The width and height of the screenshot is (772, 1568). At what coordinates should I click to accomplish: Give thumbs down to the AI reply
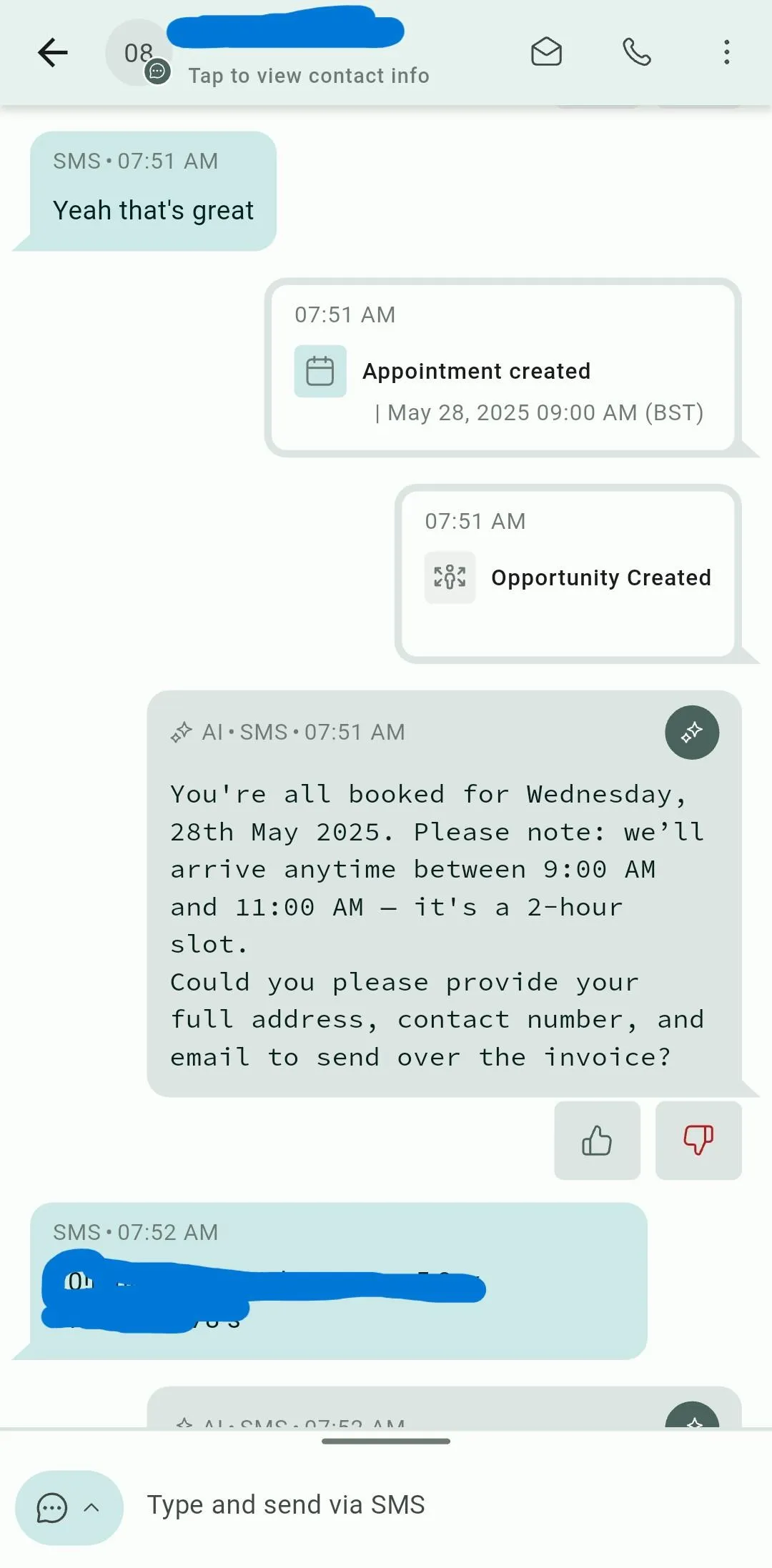pos(698,1140)
